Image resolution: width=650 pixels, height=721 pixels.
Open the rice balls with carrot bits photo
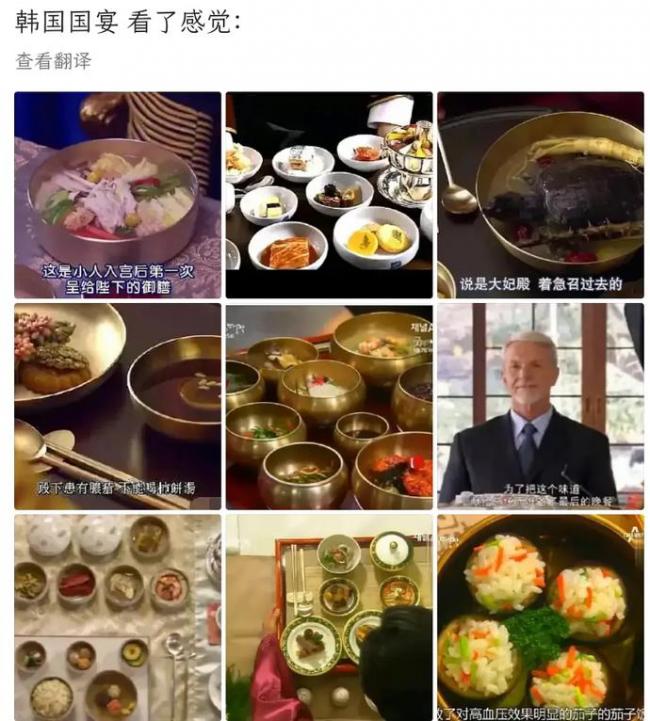coord(540,617)
